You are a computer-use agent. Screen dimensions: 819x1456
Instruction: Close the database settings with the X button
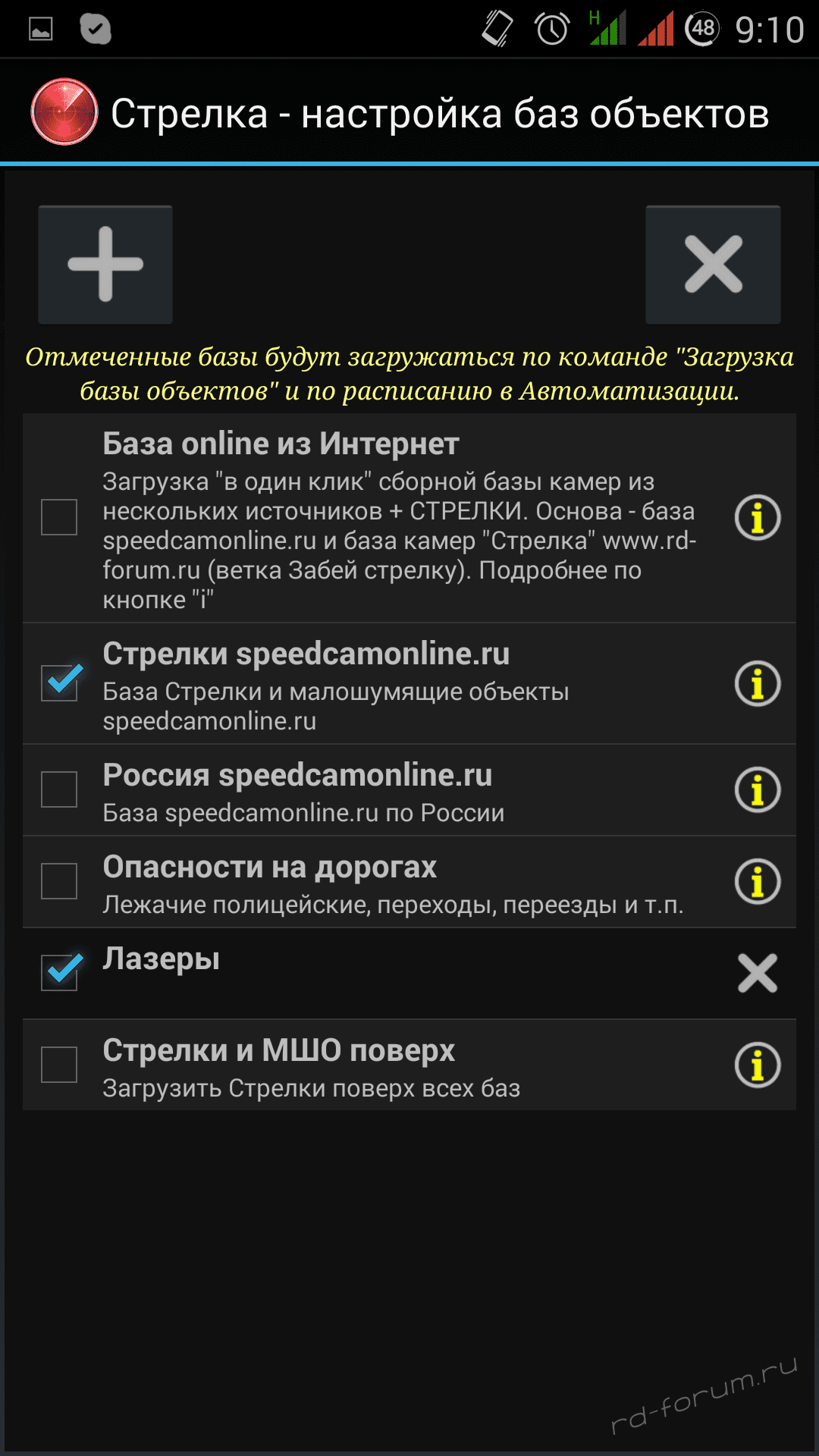pos(713,264)
